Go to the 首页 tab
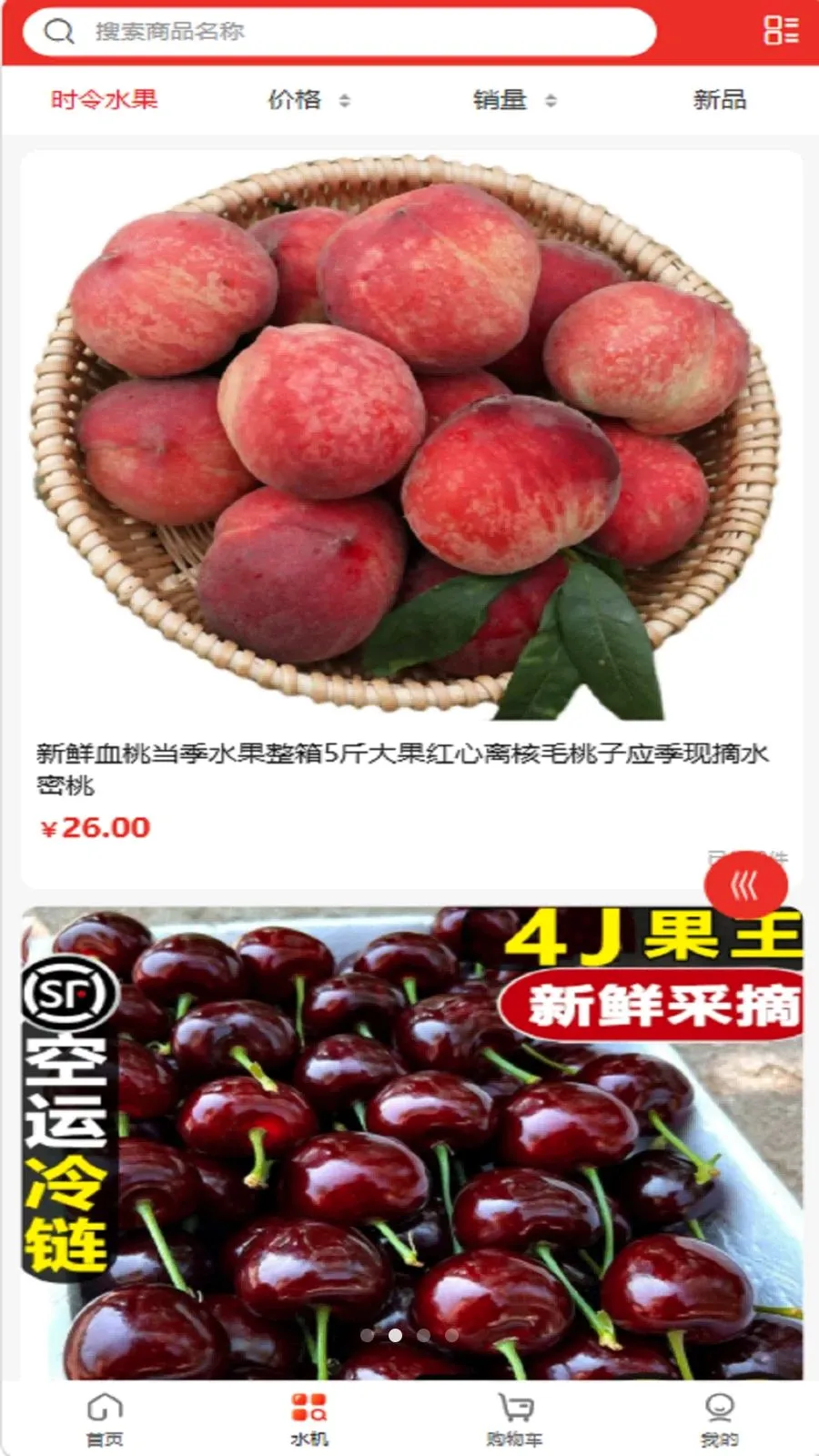This screenshot has width=819, height=1456. pos(104,1420)
